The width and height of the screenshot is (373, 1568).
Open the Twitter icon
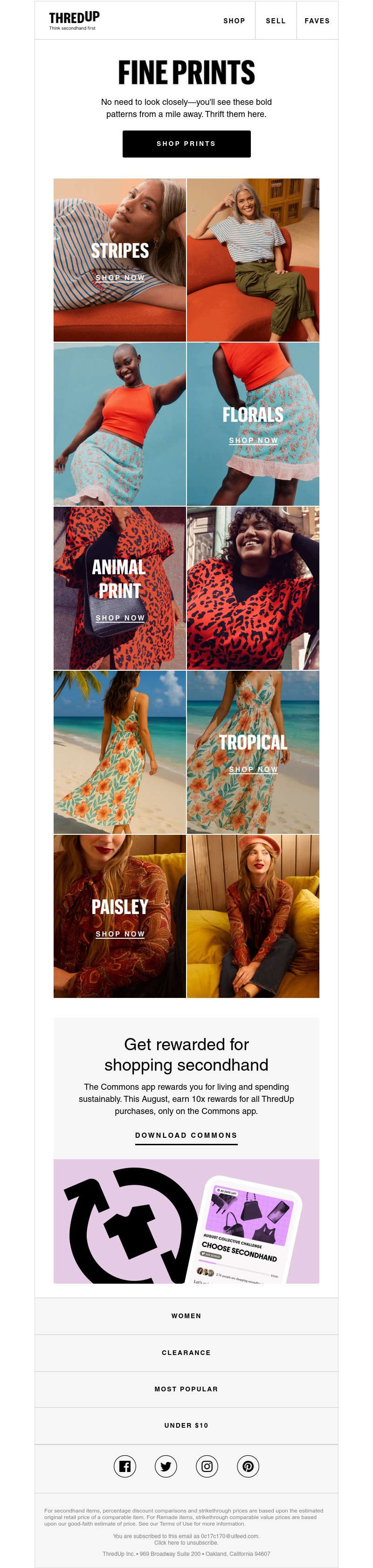[166, 1466]
